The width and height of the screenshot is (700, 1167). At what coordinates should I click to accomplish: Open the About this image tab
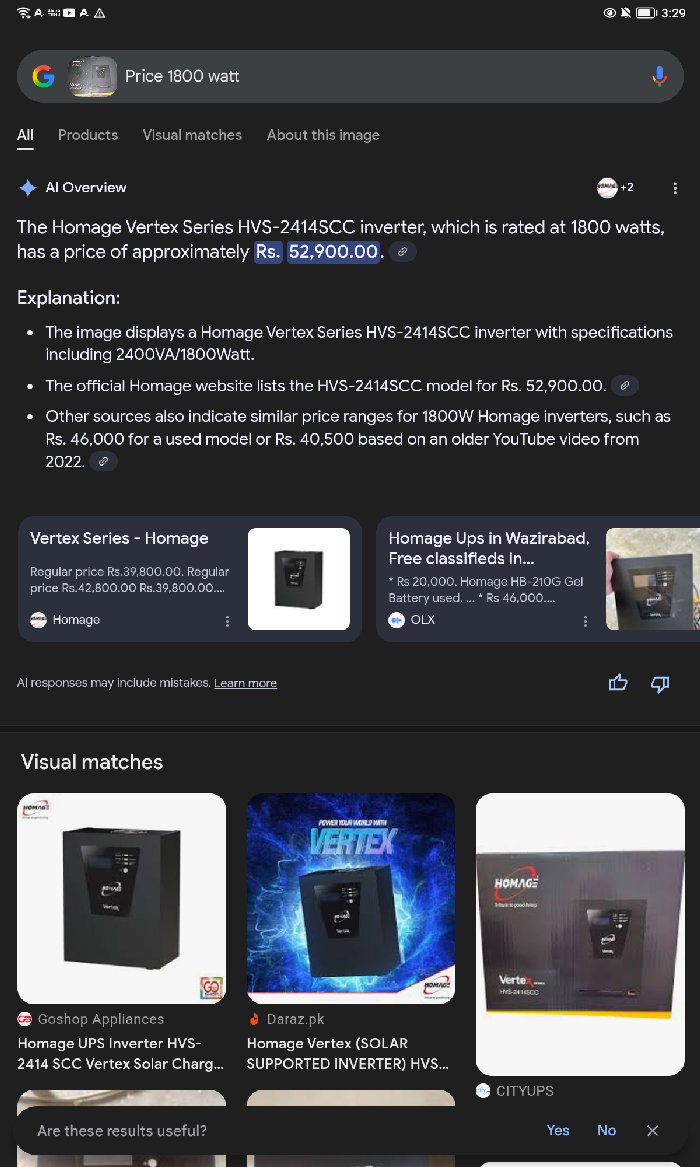point(323,135)
